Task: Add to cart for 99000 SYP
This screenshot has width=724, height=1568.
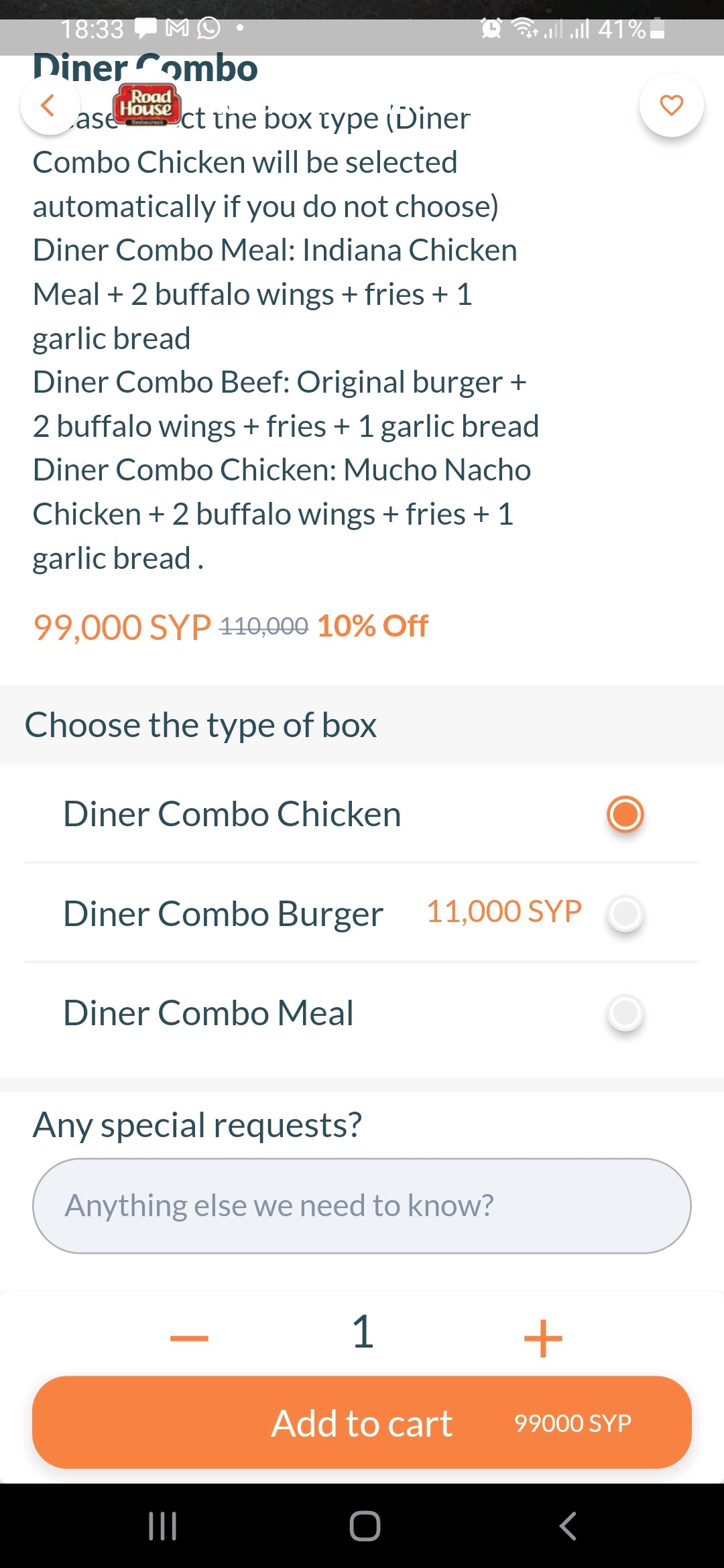Action: click(362, 1423)
